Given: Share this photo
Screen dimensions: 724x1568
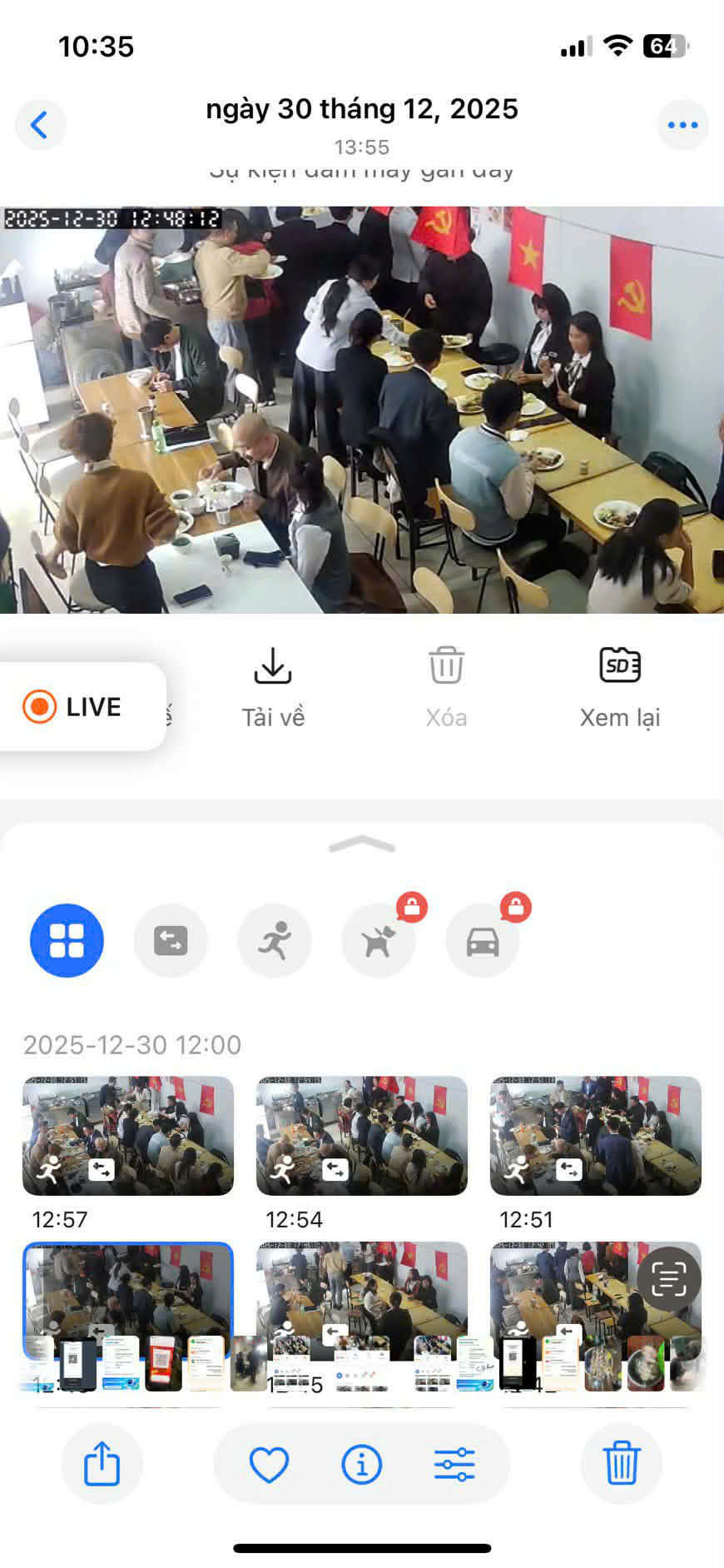Looking at the screenshot, I should click(102, 1464).
